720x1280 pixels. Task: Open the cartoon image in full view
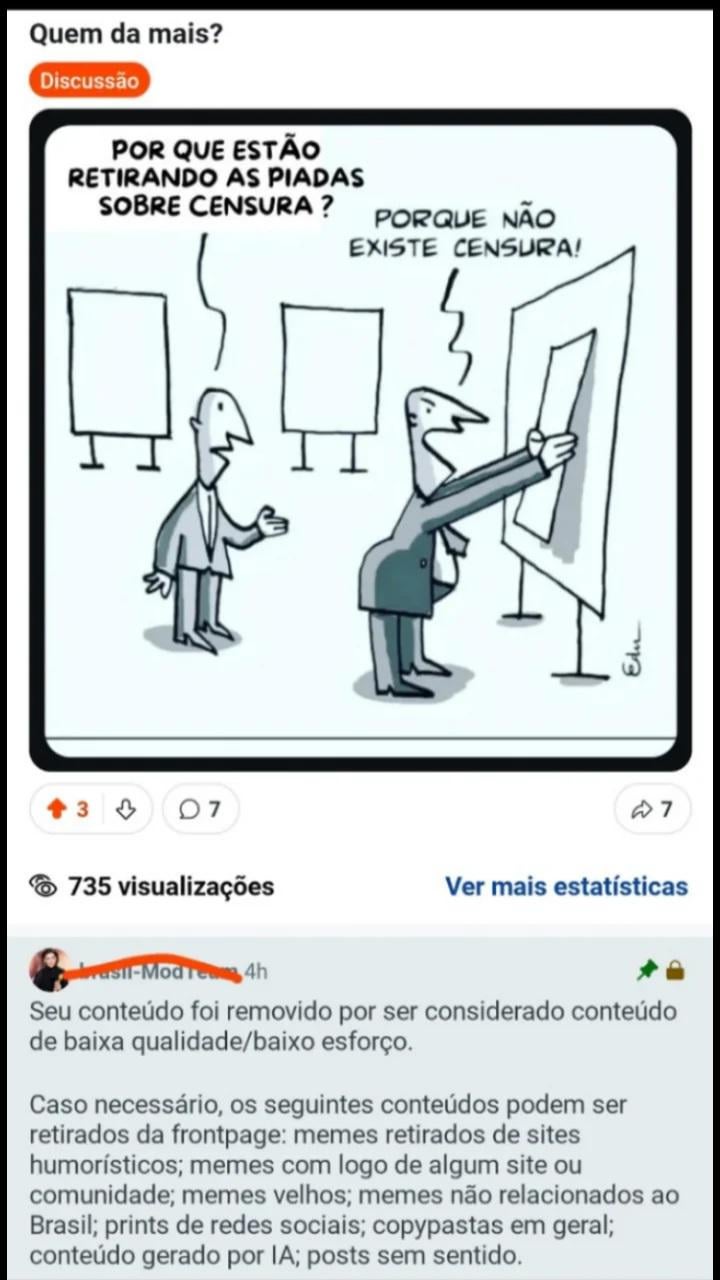point(360,440)
